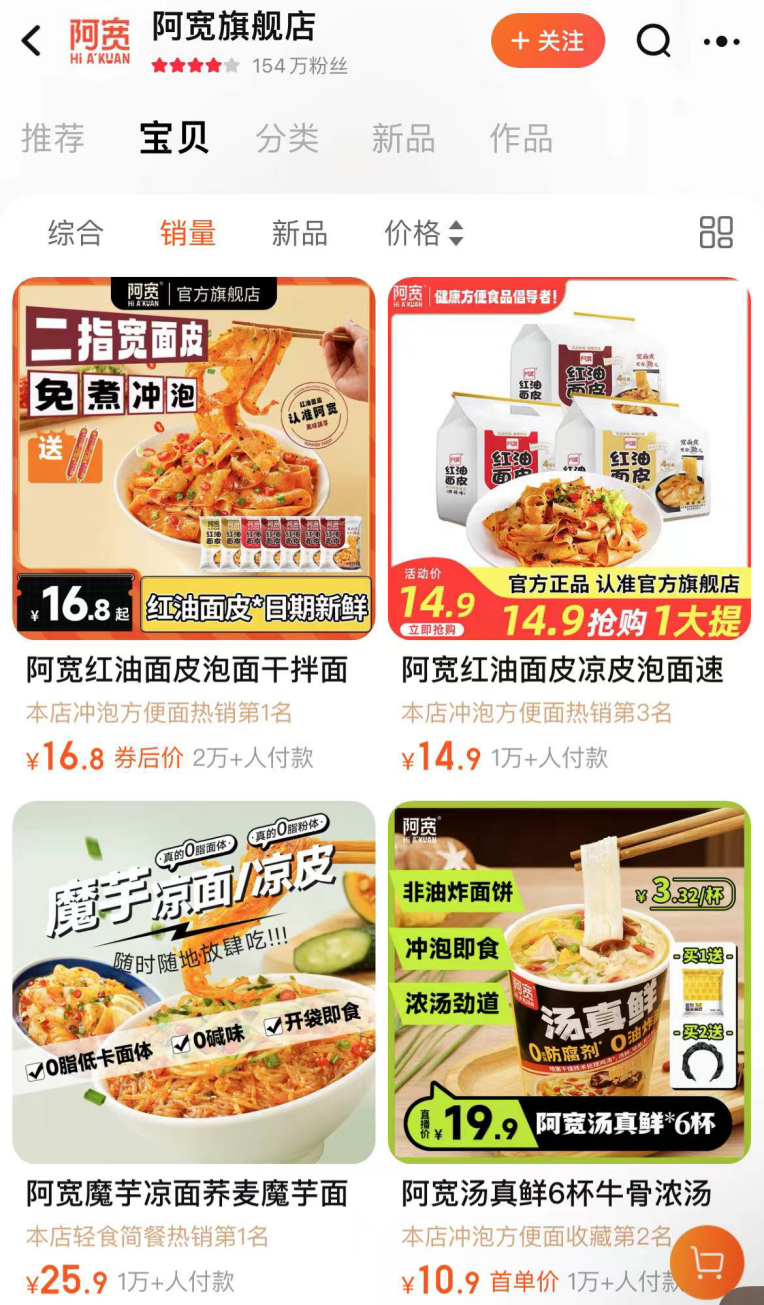Switch to the 分类 tab

tap(287, 138)
